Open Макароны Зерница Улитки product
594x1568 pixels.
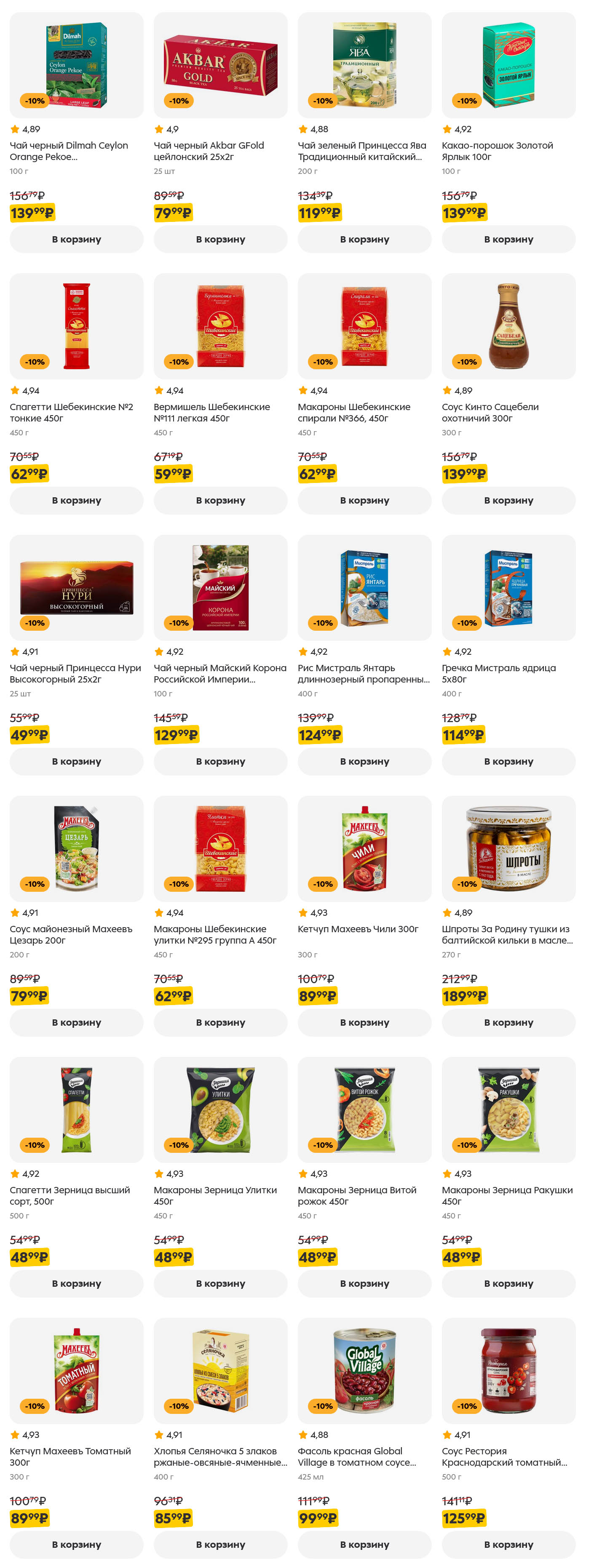(x=220, y=1109)
